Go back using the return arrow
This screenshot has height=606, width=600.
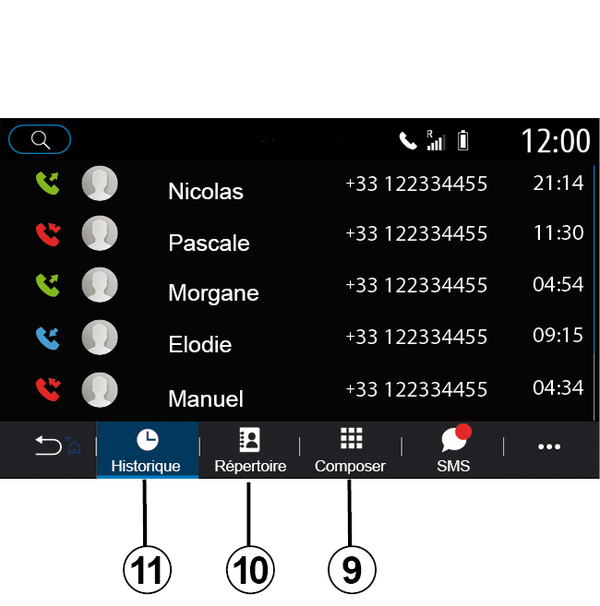coord(48,448)
